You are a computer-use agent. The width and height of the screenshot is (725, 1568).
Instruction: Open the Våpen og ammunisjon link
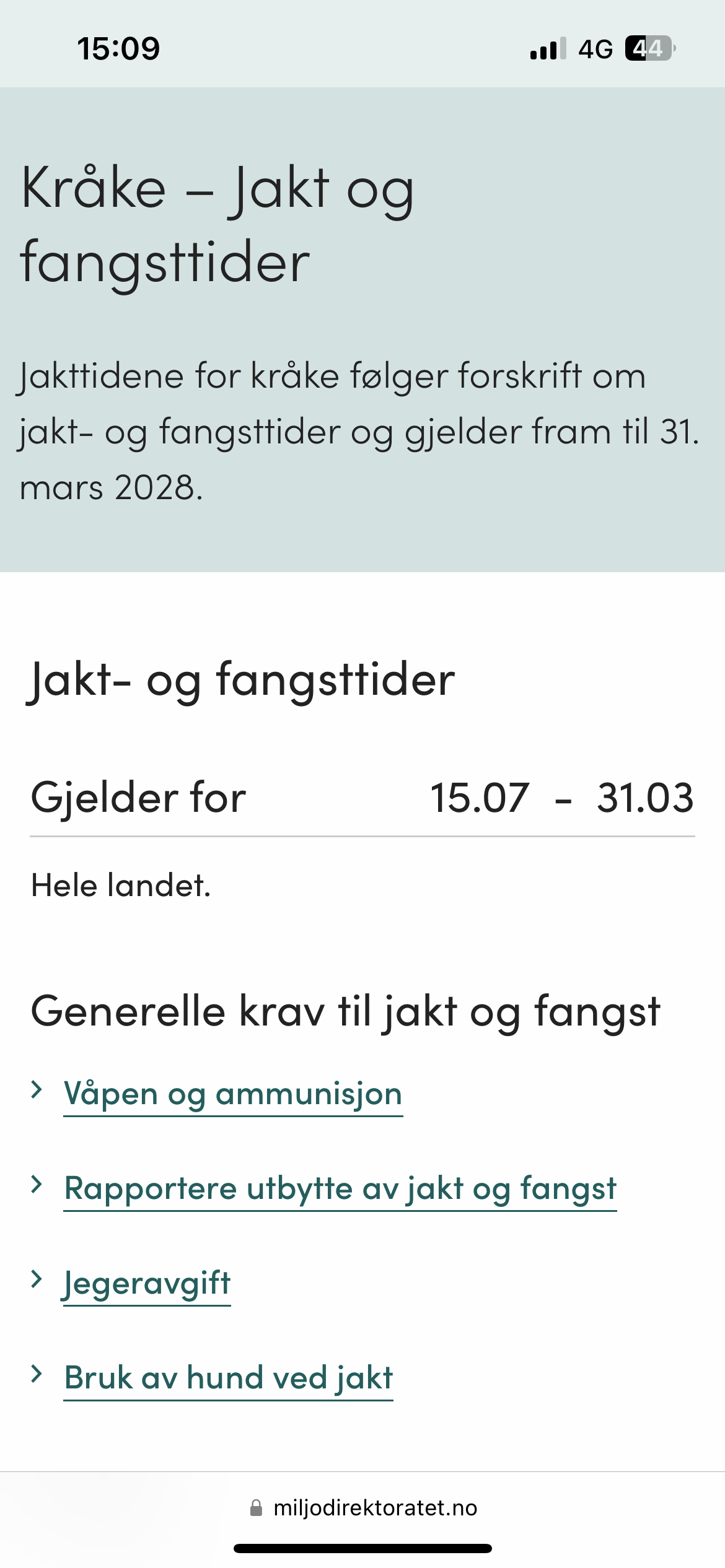coord(233,1094)
